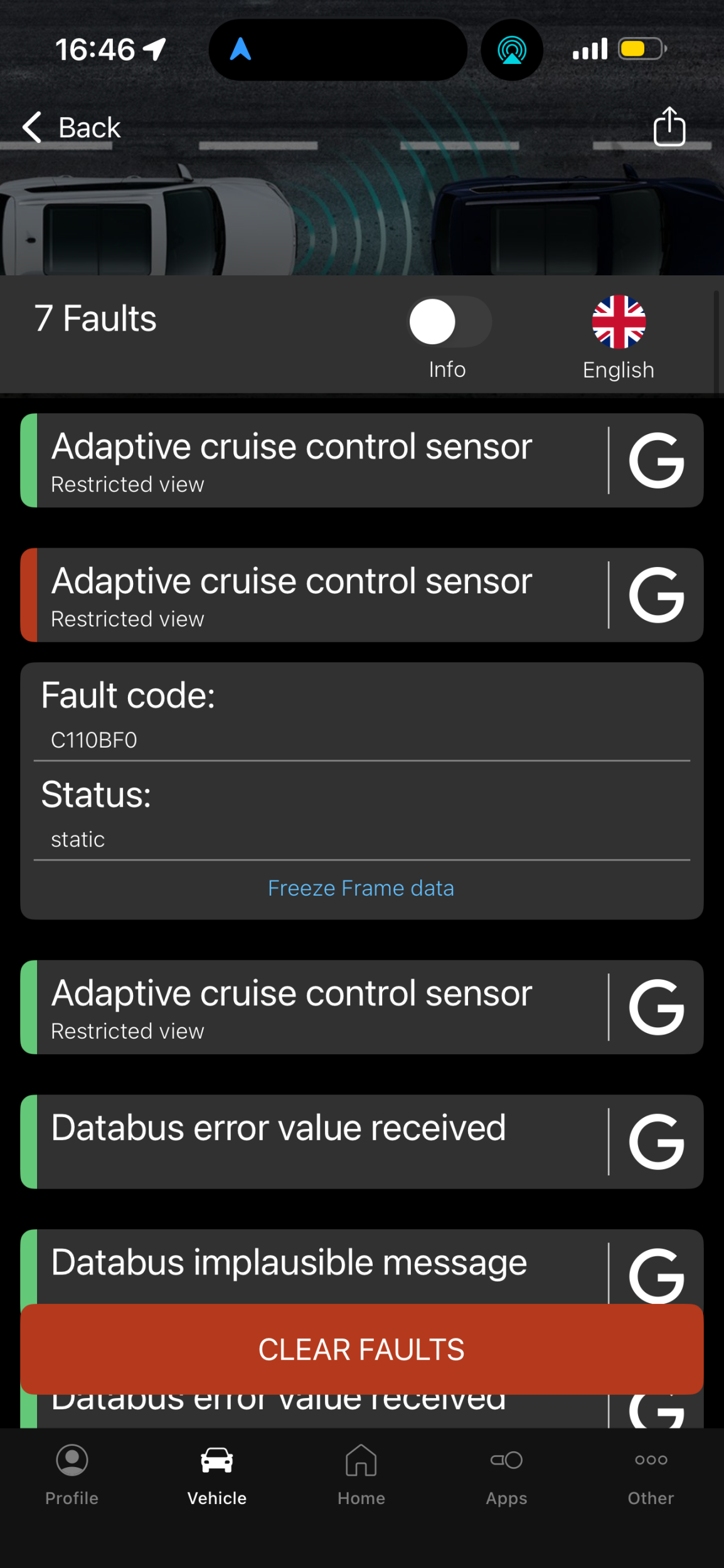The height and width of the screenshot is (1568, 724).
Task: Go back to the previous screen
Action: coord(71,127)
